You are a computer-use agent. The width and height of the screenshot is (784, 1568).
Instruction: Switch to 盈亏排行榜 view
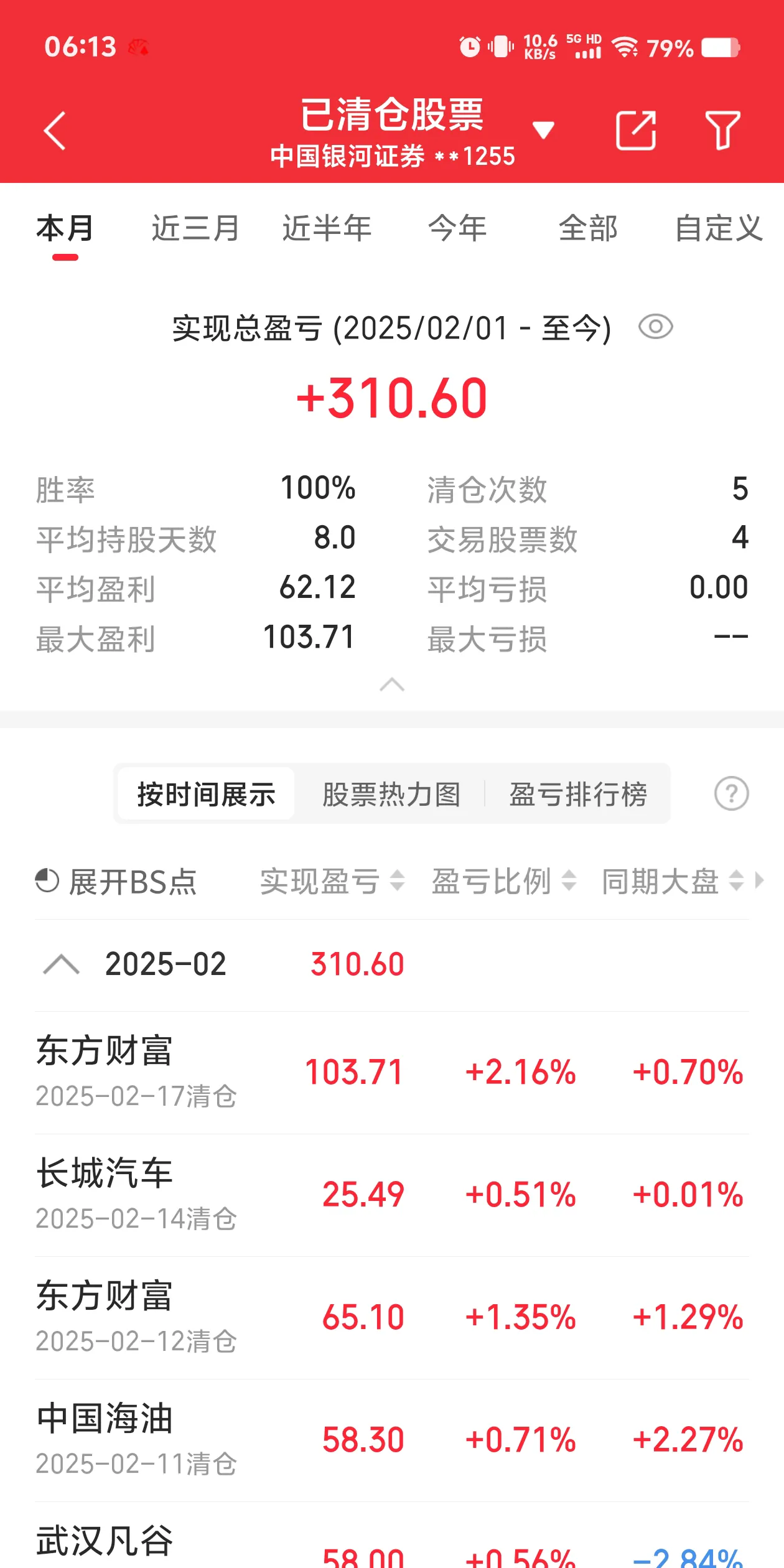[x=579, y=794]
